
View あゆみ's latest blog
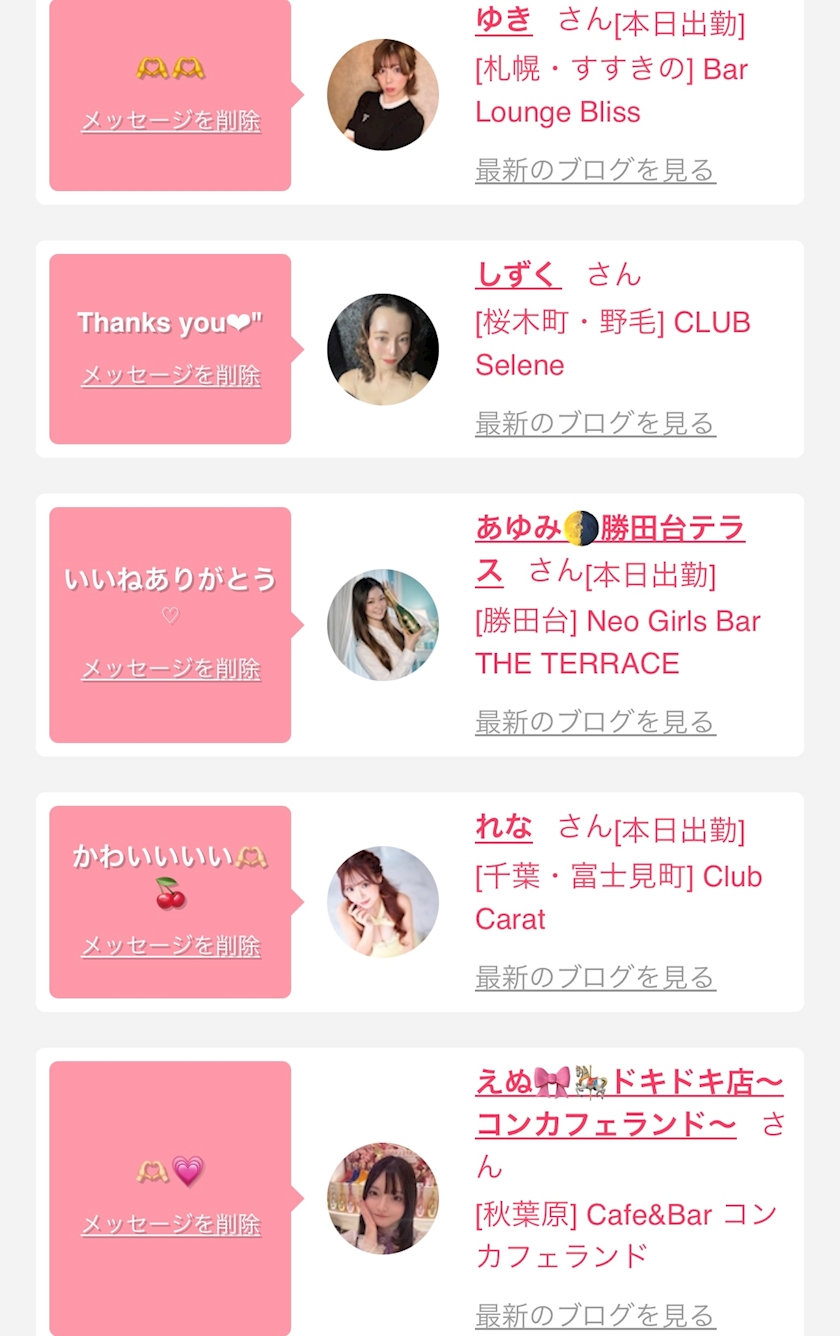[x=595, y=722]
